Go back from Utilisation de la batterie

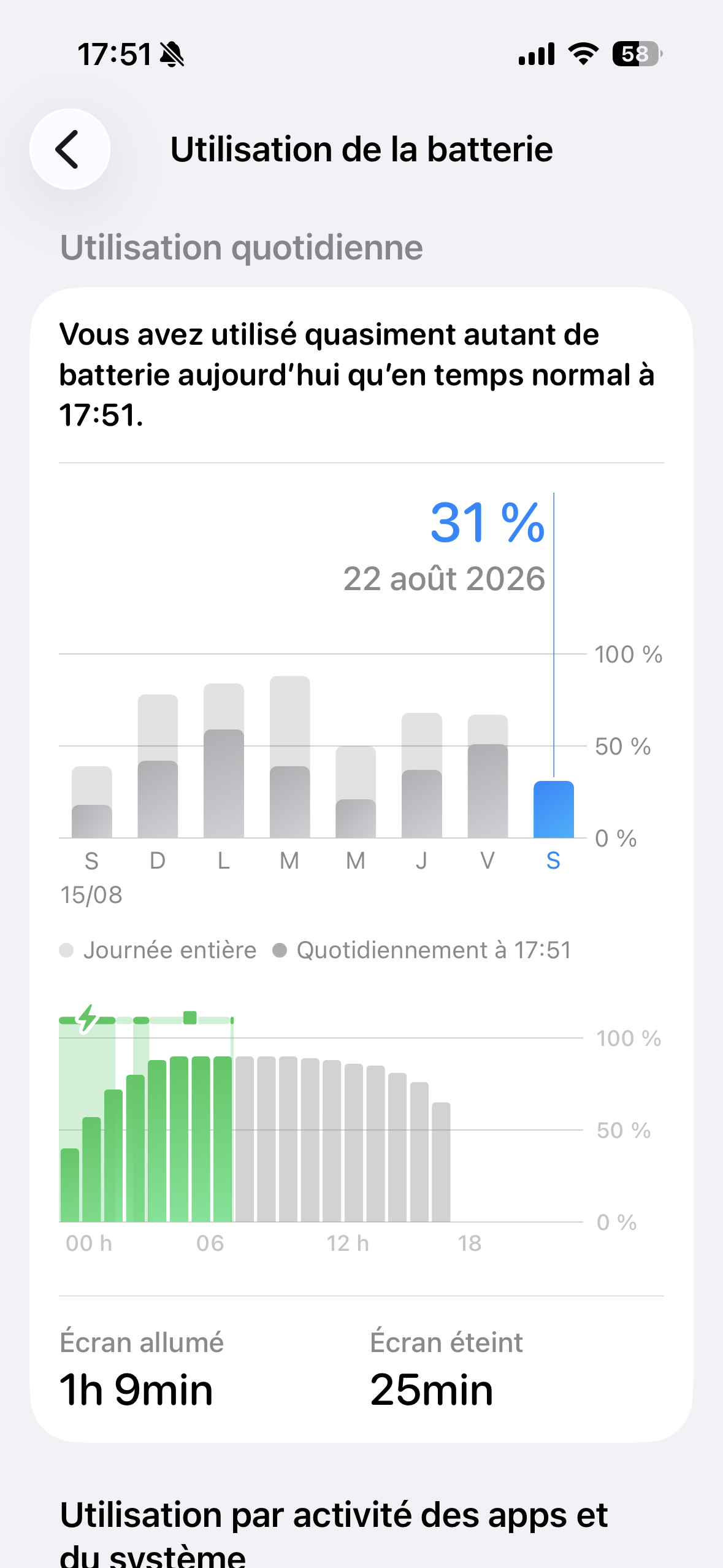pyautogui.click(x=70, y=149)
